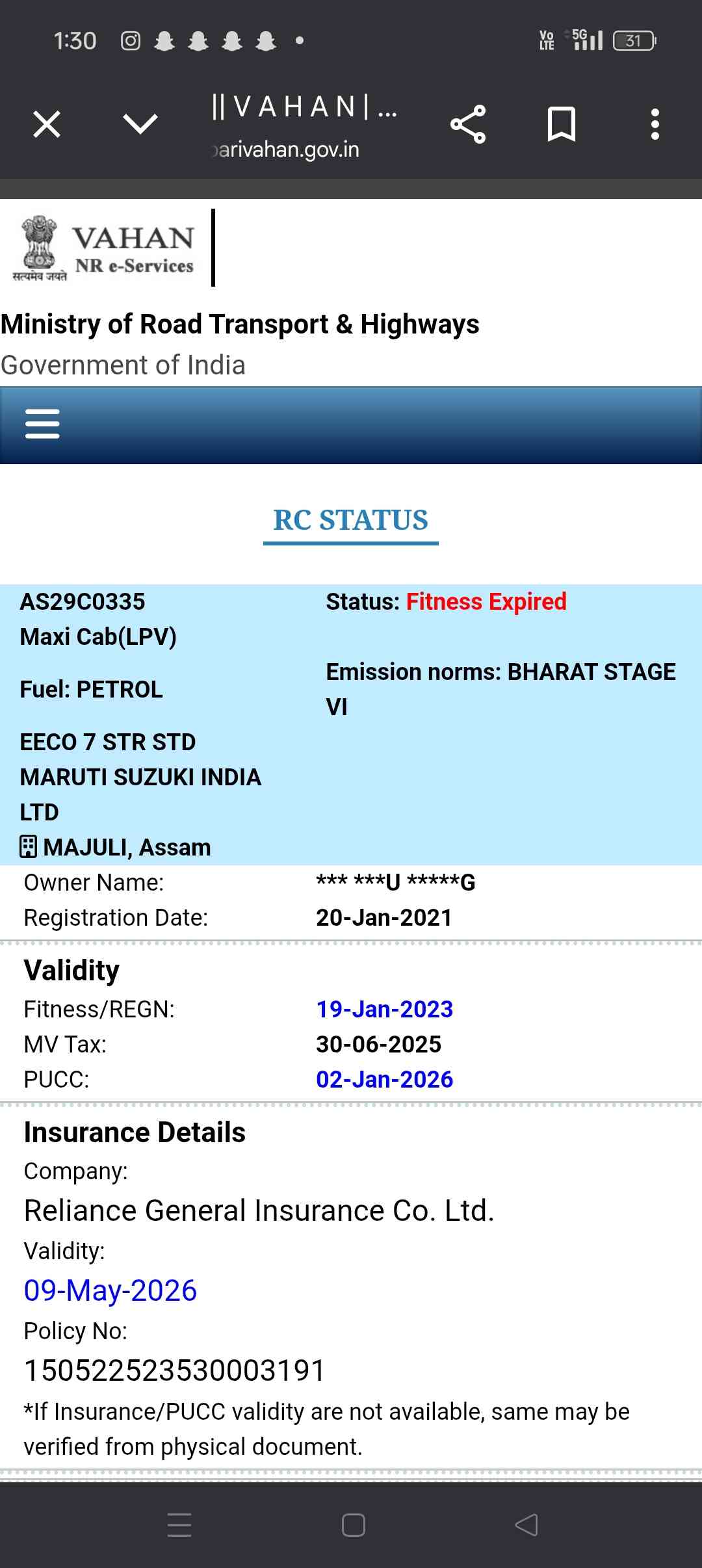Go back using the system back button

click(x=526, y=1524)
